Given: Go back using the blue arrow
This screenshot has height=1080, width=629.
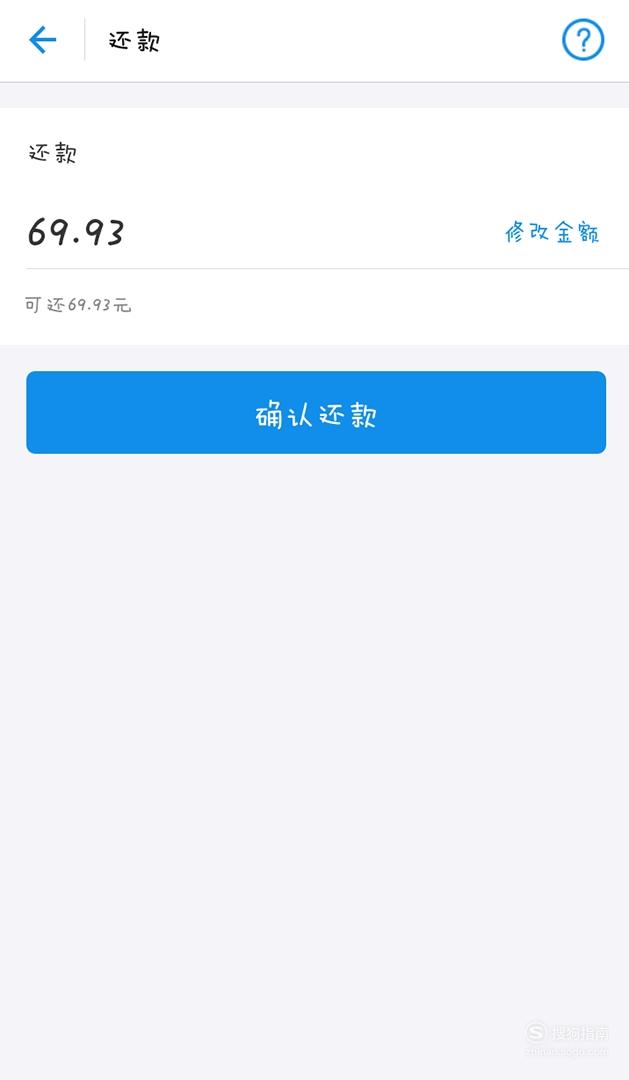Looking at the screenshot, I should click(42, 40).
